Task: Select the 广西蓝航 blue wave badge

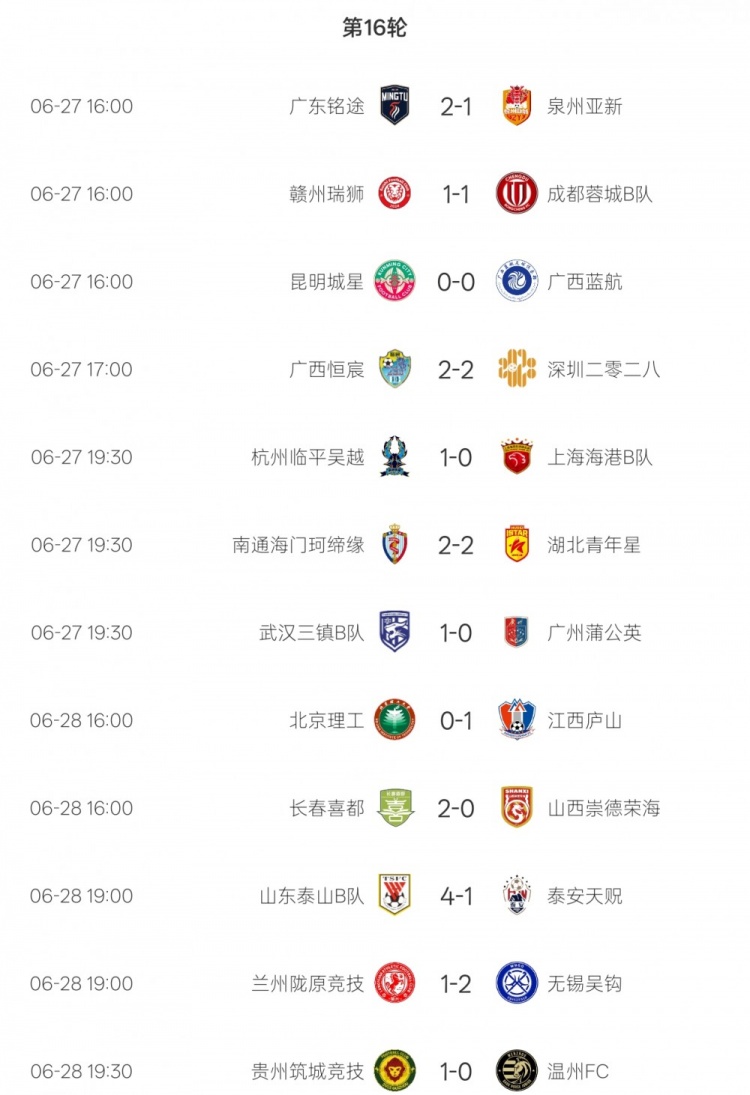Action: (518, 280)
